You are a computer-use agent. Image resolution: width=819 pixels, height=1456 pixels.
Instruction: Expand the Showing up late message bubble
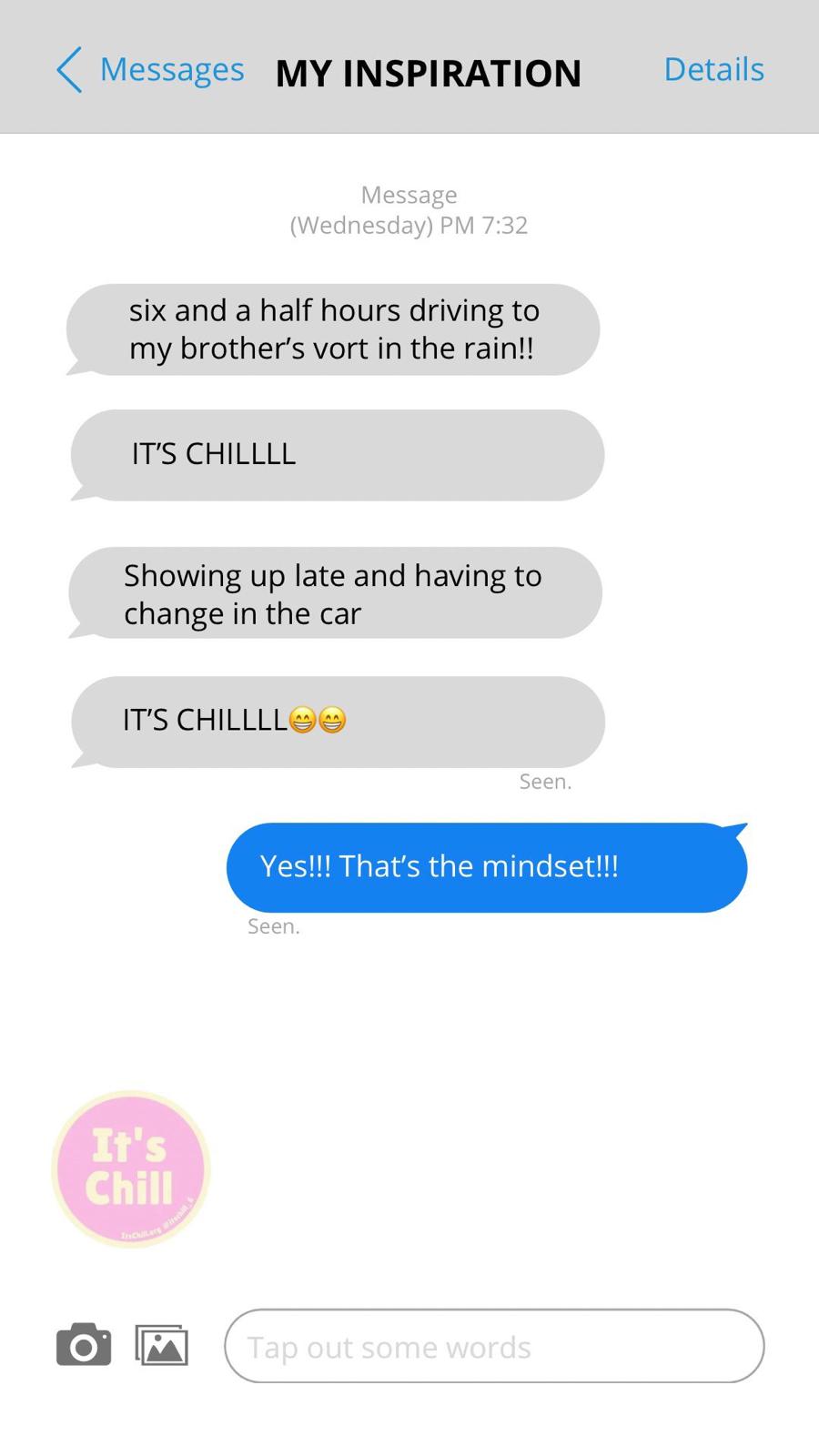(334, 593)
